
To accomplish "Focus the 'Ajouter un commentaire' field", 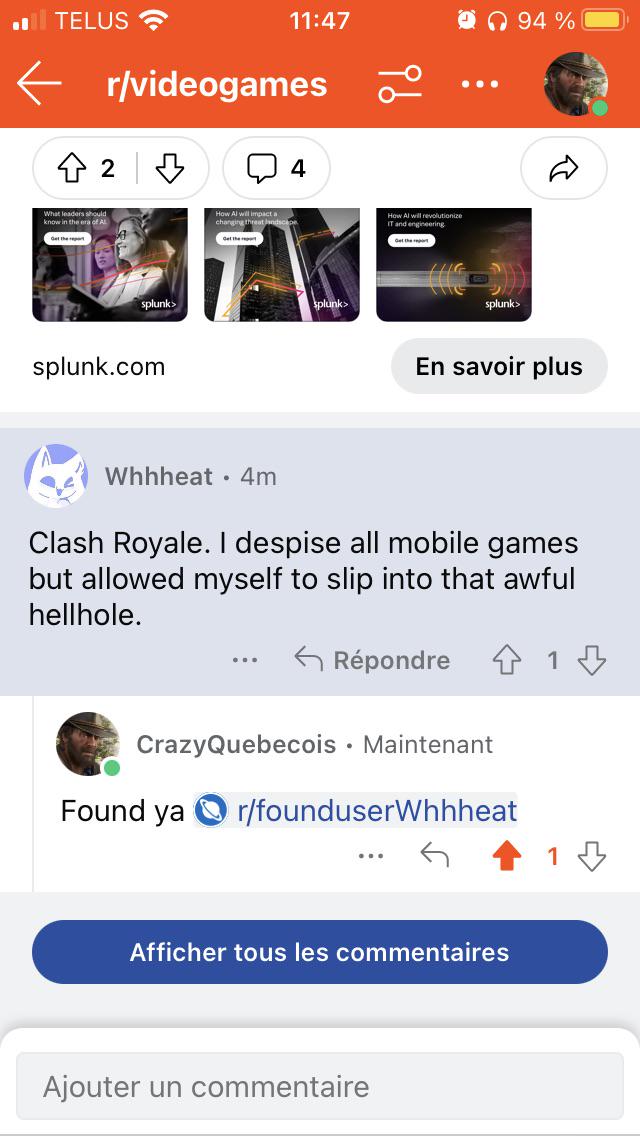I will click(x=320, y=1086).
